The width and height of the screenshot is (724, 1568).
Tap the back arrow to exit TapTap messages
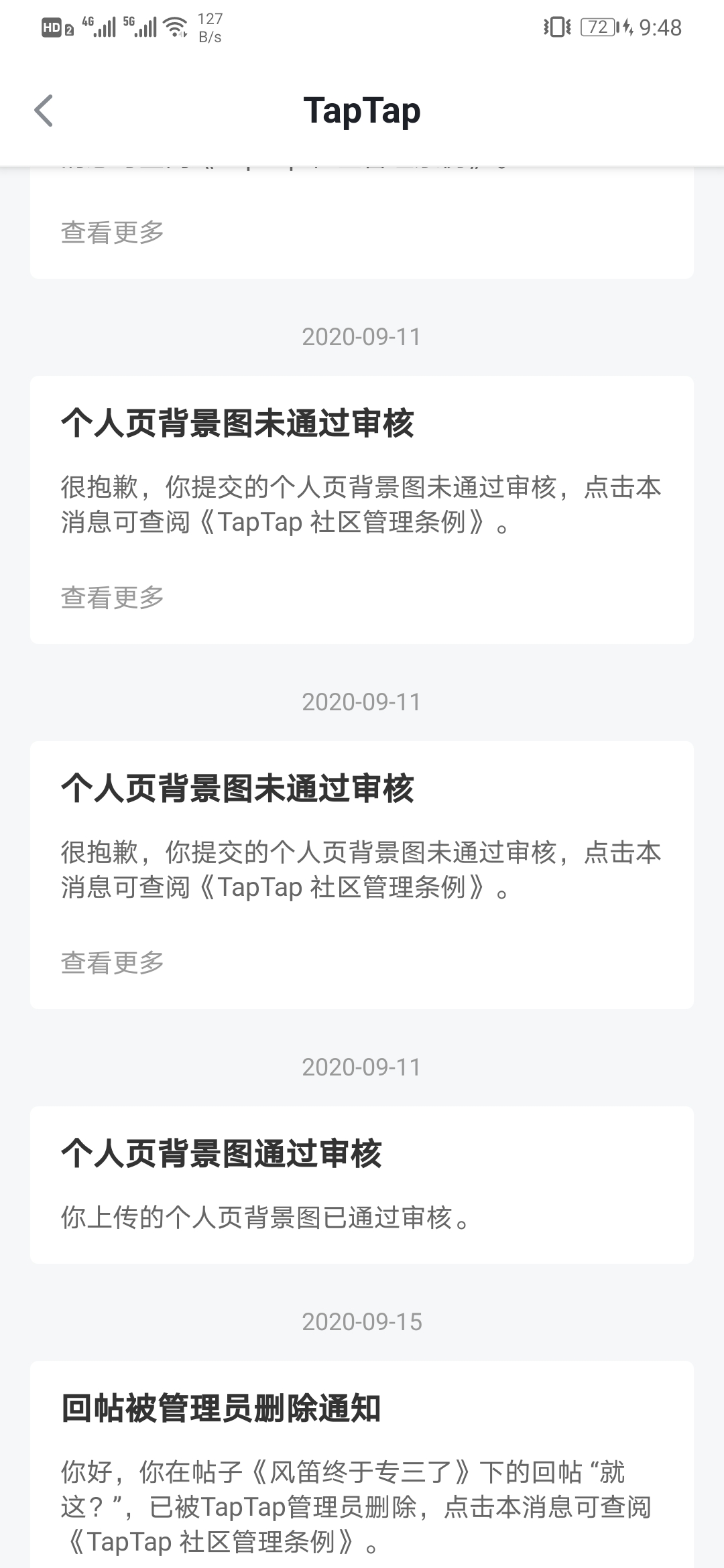pos(45,111)
